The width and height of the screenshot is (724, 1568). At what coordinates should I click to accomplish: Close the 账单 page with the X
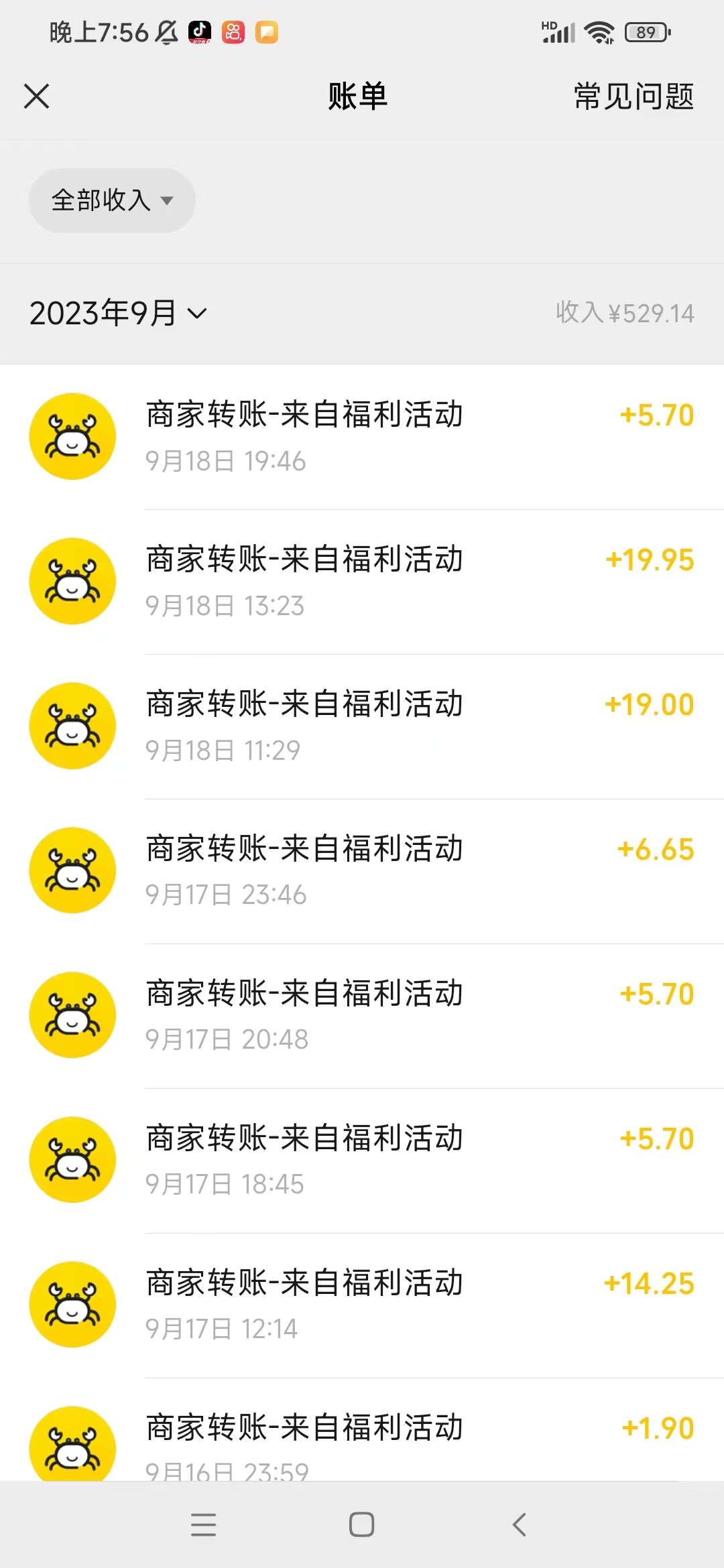37,96
